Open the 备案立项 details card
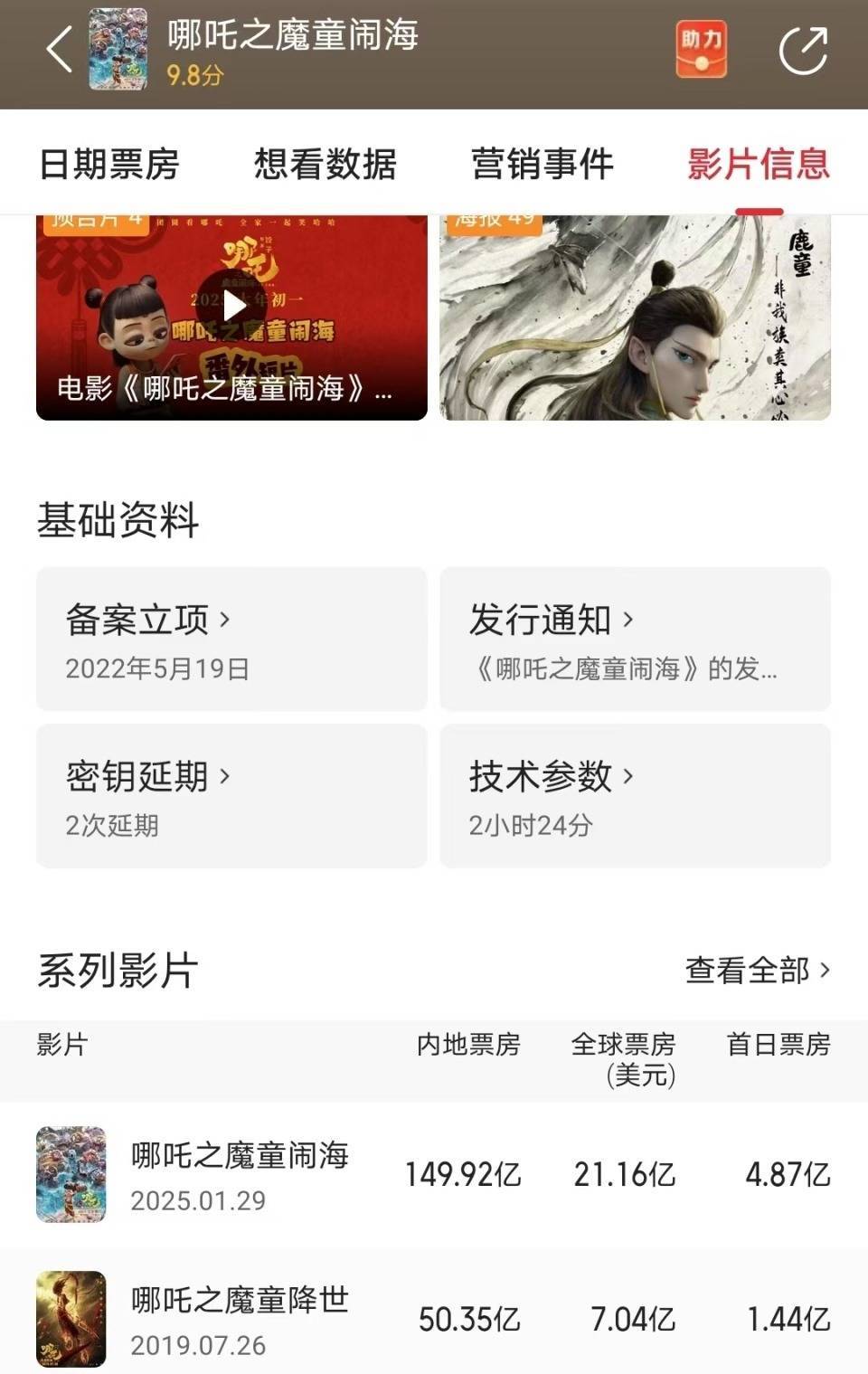 pyautogui.click(x=231, y=640)
